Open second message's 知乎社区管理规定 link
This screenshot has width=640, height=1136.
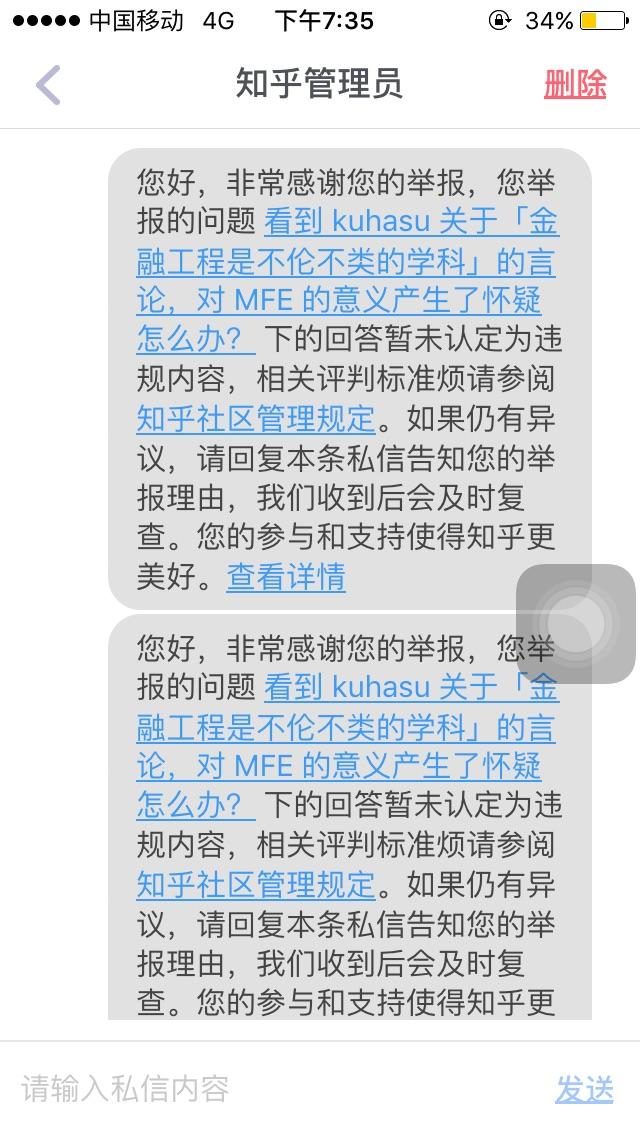click(x=256, y=884)
